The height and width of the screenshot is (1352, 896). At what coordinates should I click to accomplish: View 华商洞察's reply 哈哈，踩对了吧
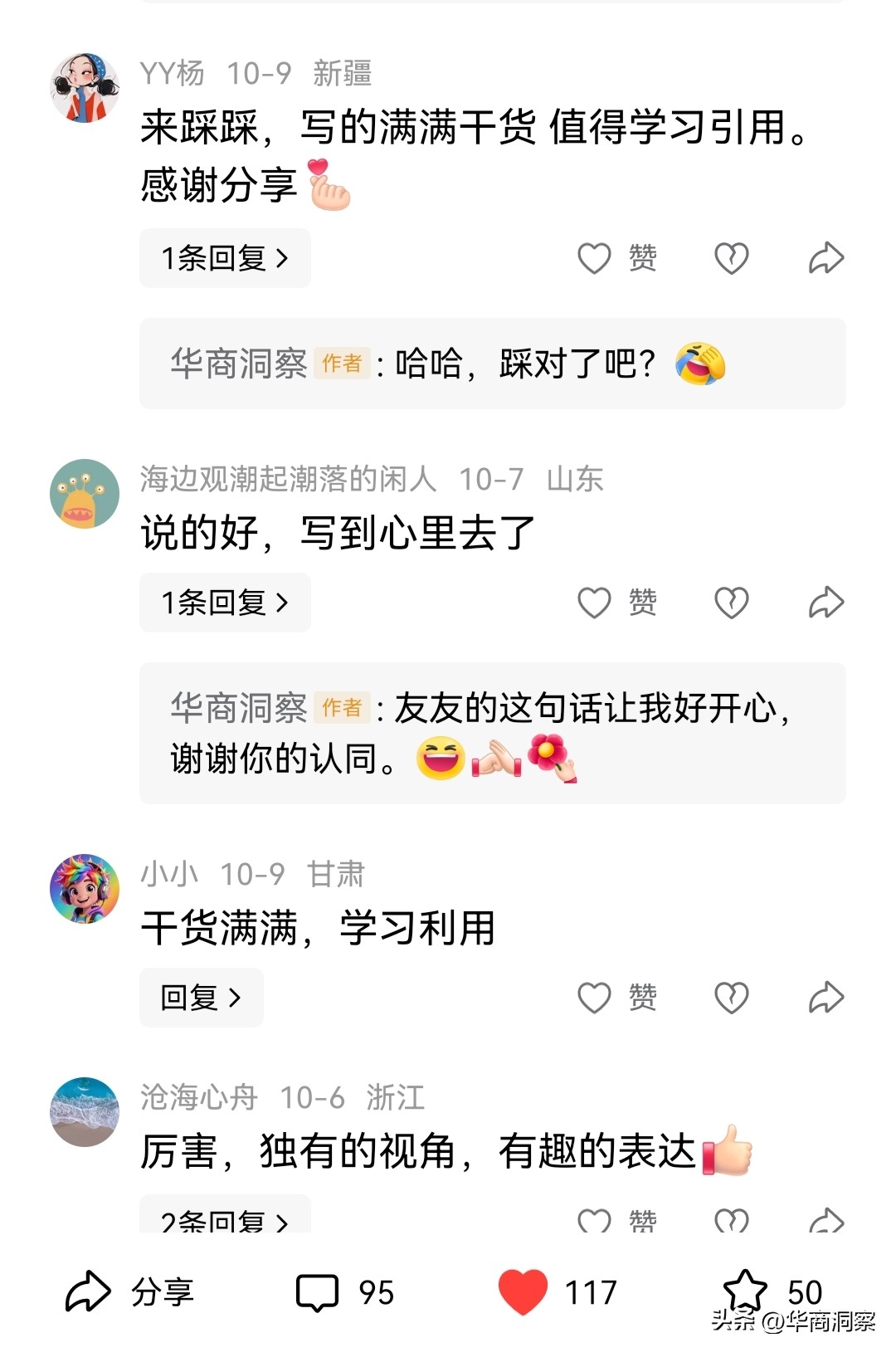(493, 364)
